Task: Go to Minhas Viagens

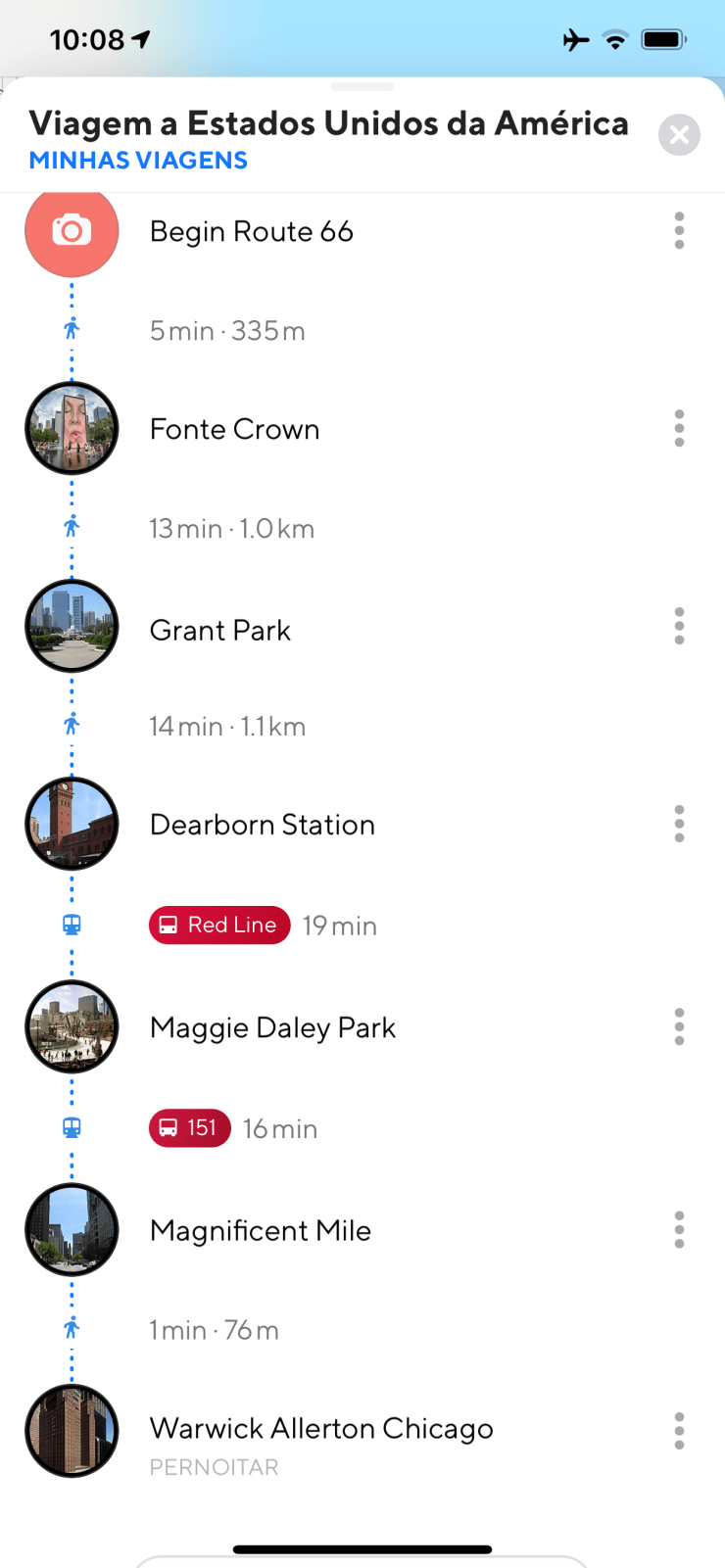Action: 138,161
